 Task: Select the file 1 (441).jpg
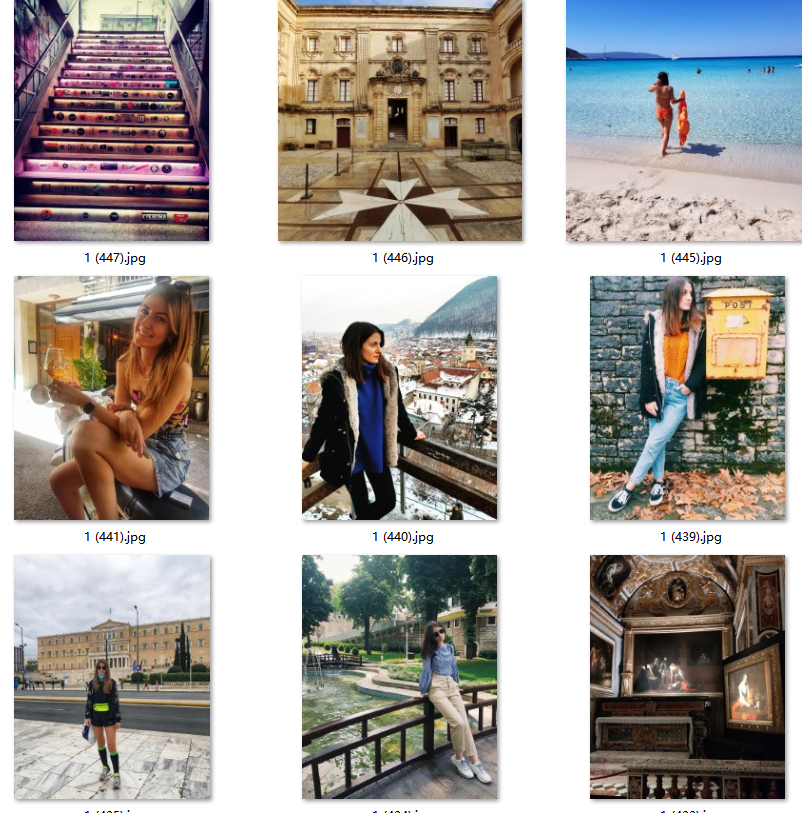pos(111,398)
